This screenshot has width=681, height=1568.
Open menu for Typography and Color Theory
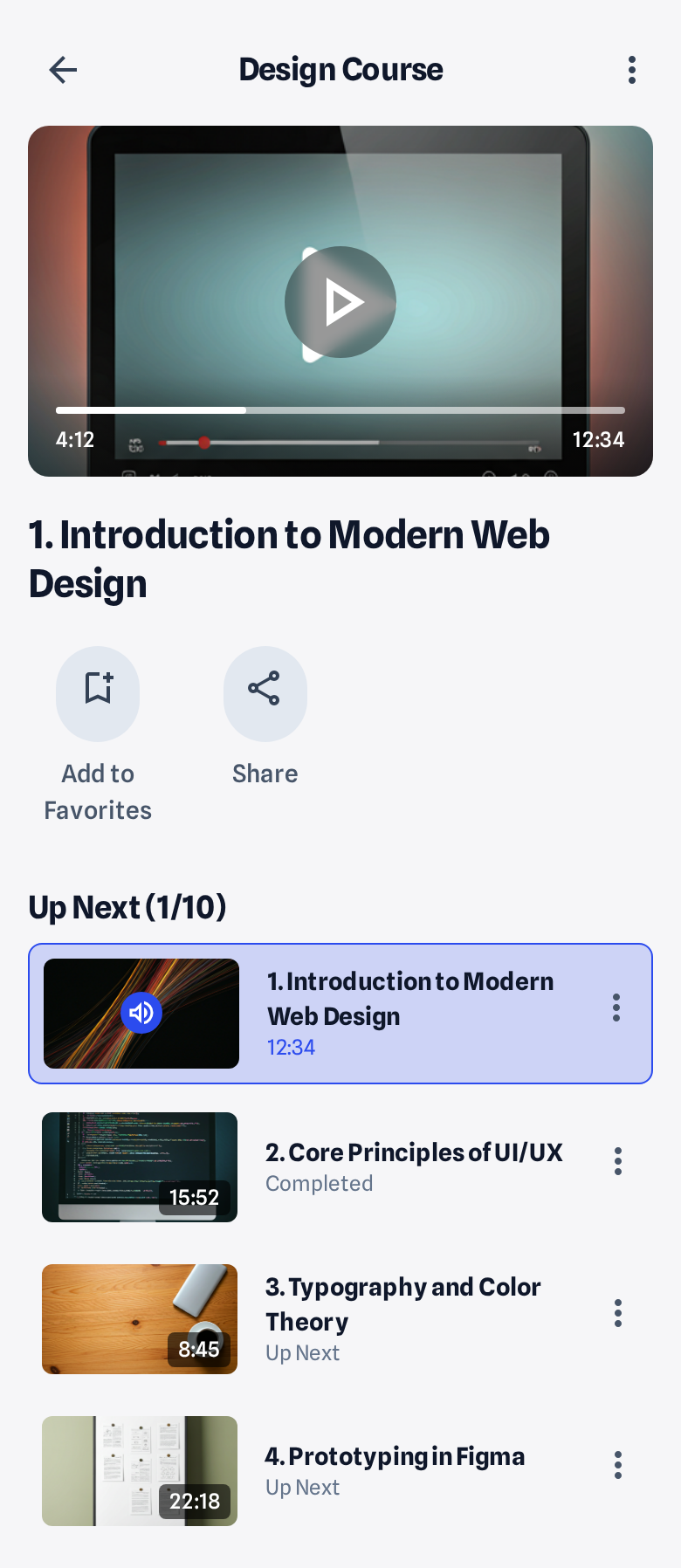[x=618, y=1313]
